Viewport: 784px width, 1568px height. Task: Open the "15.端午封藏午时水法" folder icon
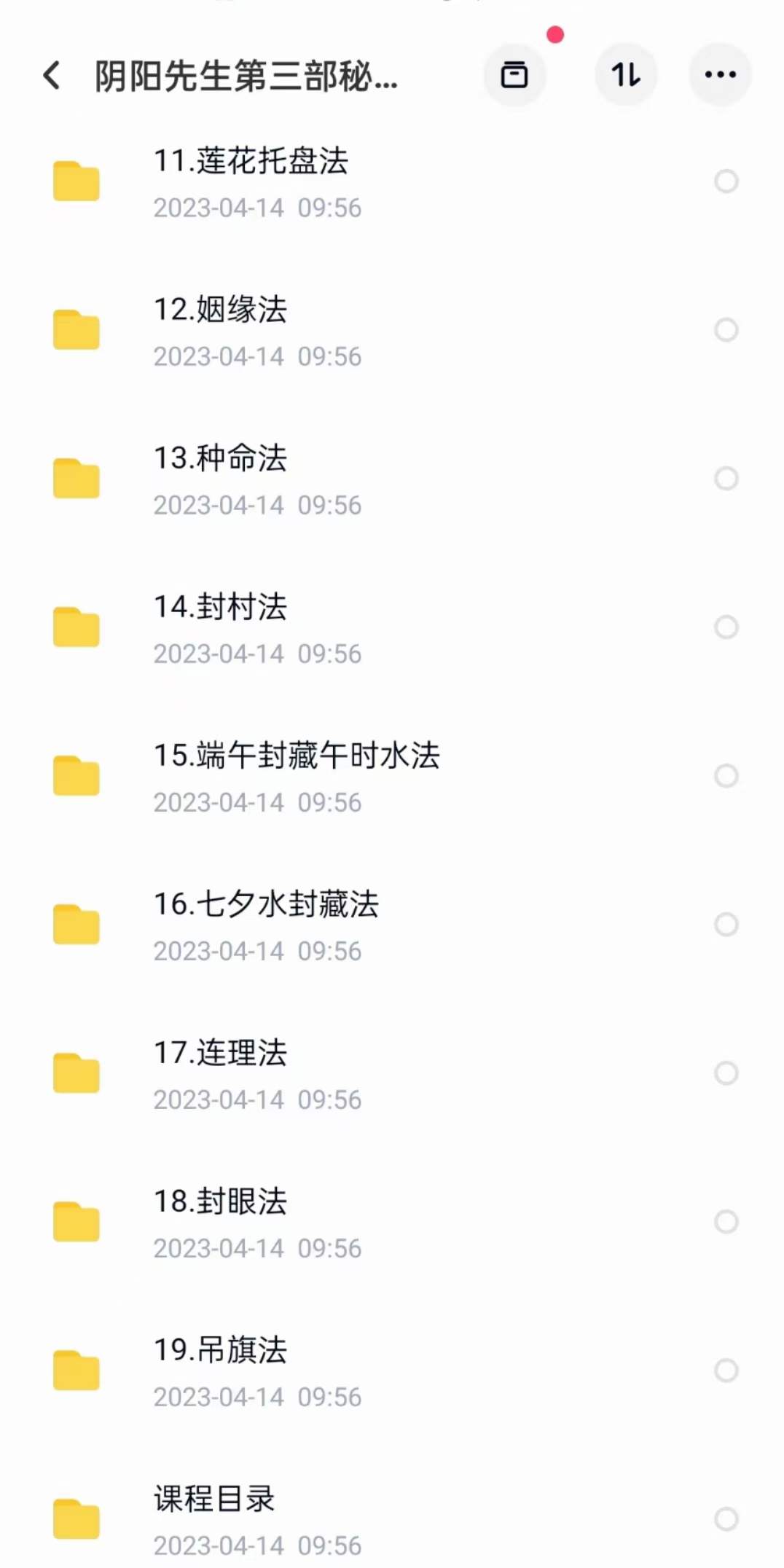tap(76, 777)
